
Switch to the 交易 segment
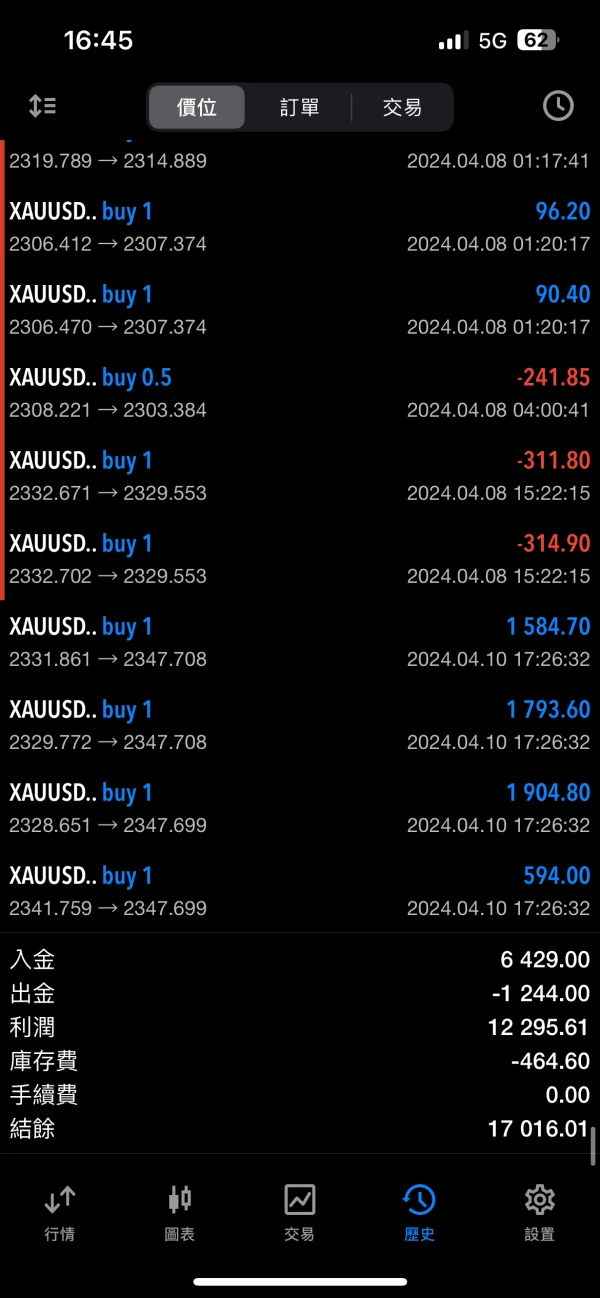click(x=402, y=107)
